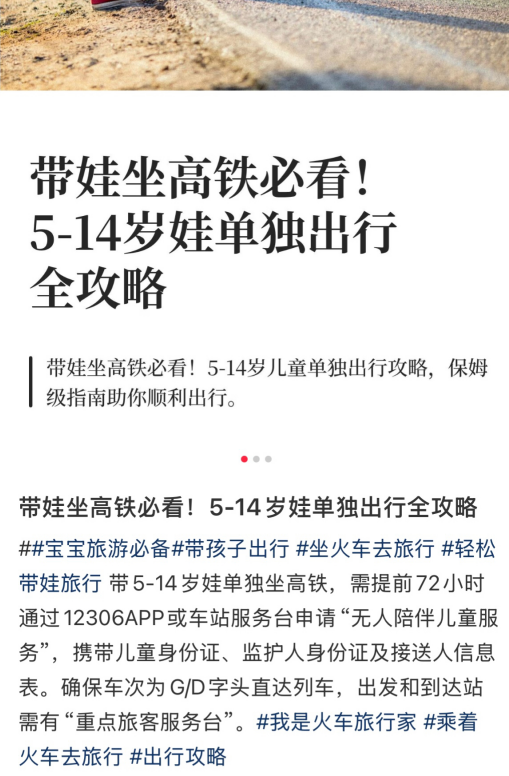
Task: View the #乘着火车去旅行 topic
Action: pyautogui.click(x=451, y=722)
